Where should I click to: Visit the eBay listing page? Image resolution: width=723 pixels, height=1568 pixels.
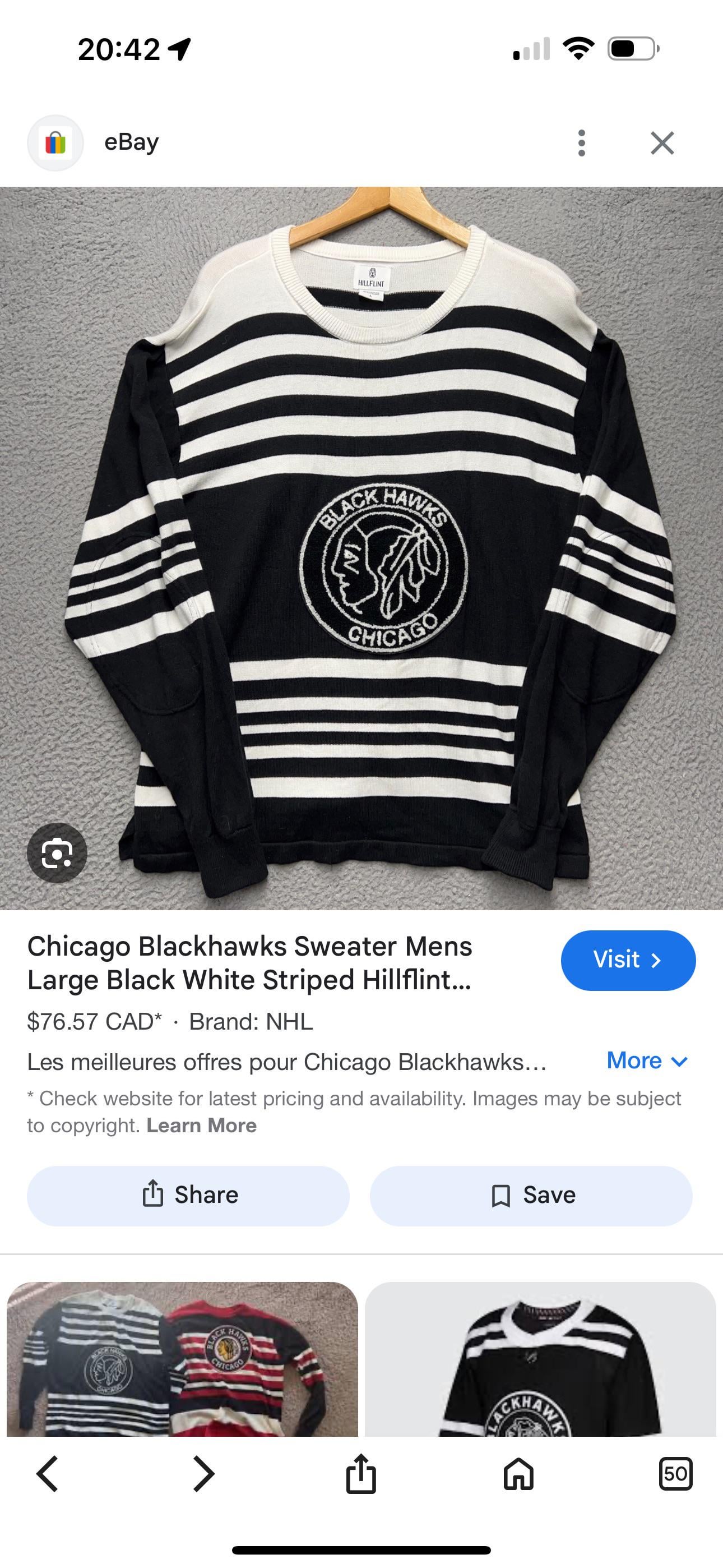628,960
